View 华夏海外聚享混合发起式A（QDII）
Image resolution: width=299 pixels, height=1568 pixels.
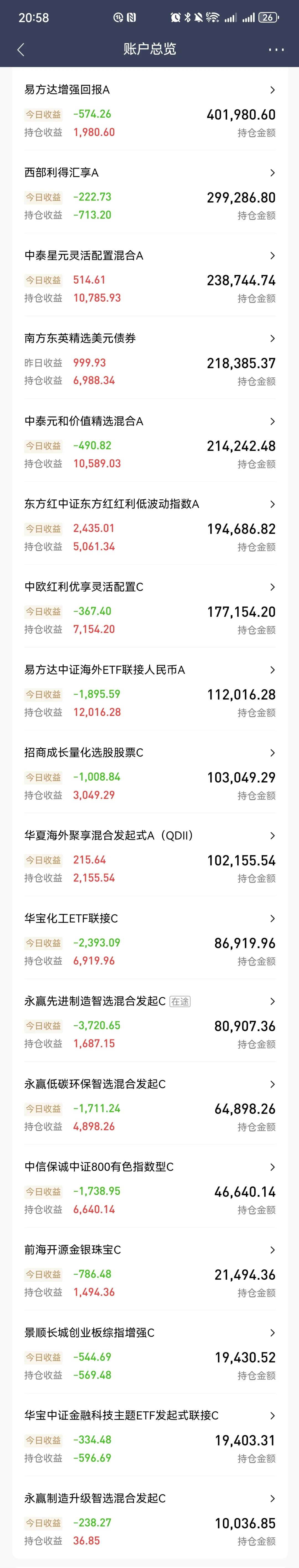(149, 855)
